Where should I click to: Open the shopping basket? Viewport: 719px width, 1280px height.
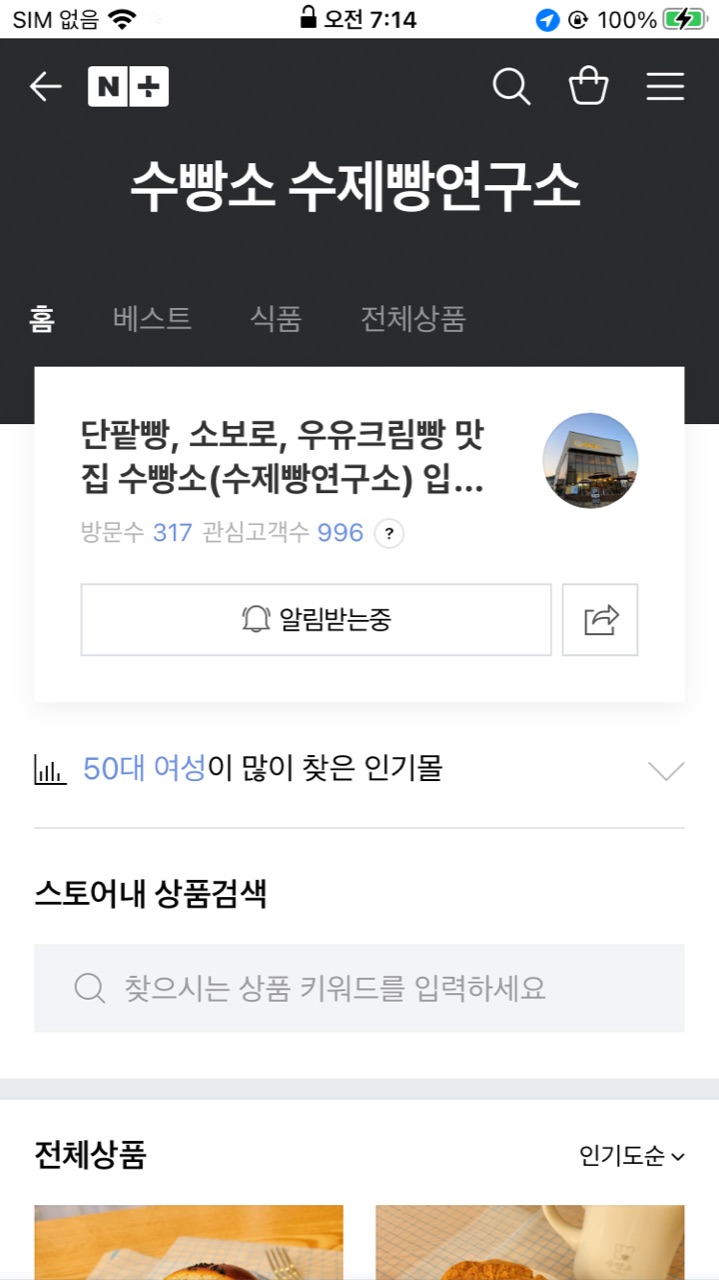tap(588, 87)
